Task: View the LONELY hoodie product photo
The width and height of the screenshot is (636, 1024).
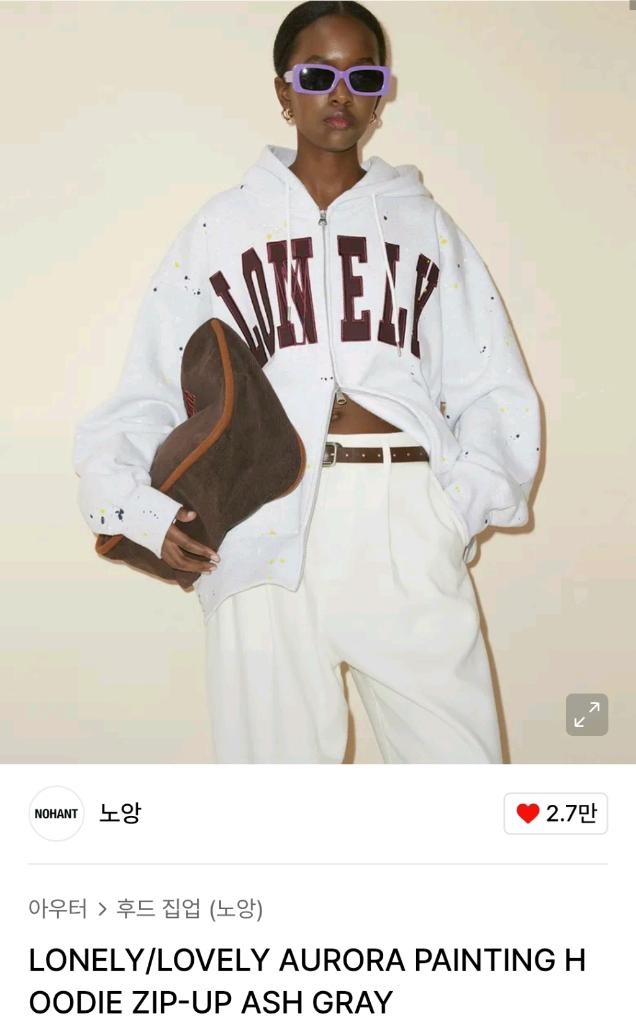Action: pyautogui.click(x=318, y=380)
